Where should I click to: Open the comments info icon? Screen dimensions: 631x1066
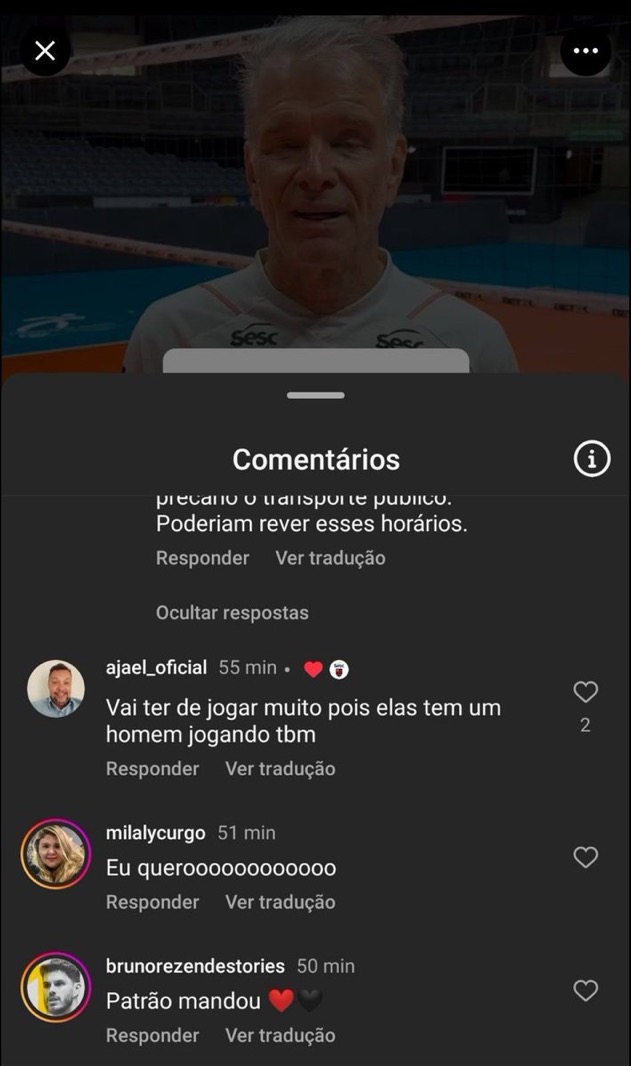(591, 459)
